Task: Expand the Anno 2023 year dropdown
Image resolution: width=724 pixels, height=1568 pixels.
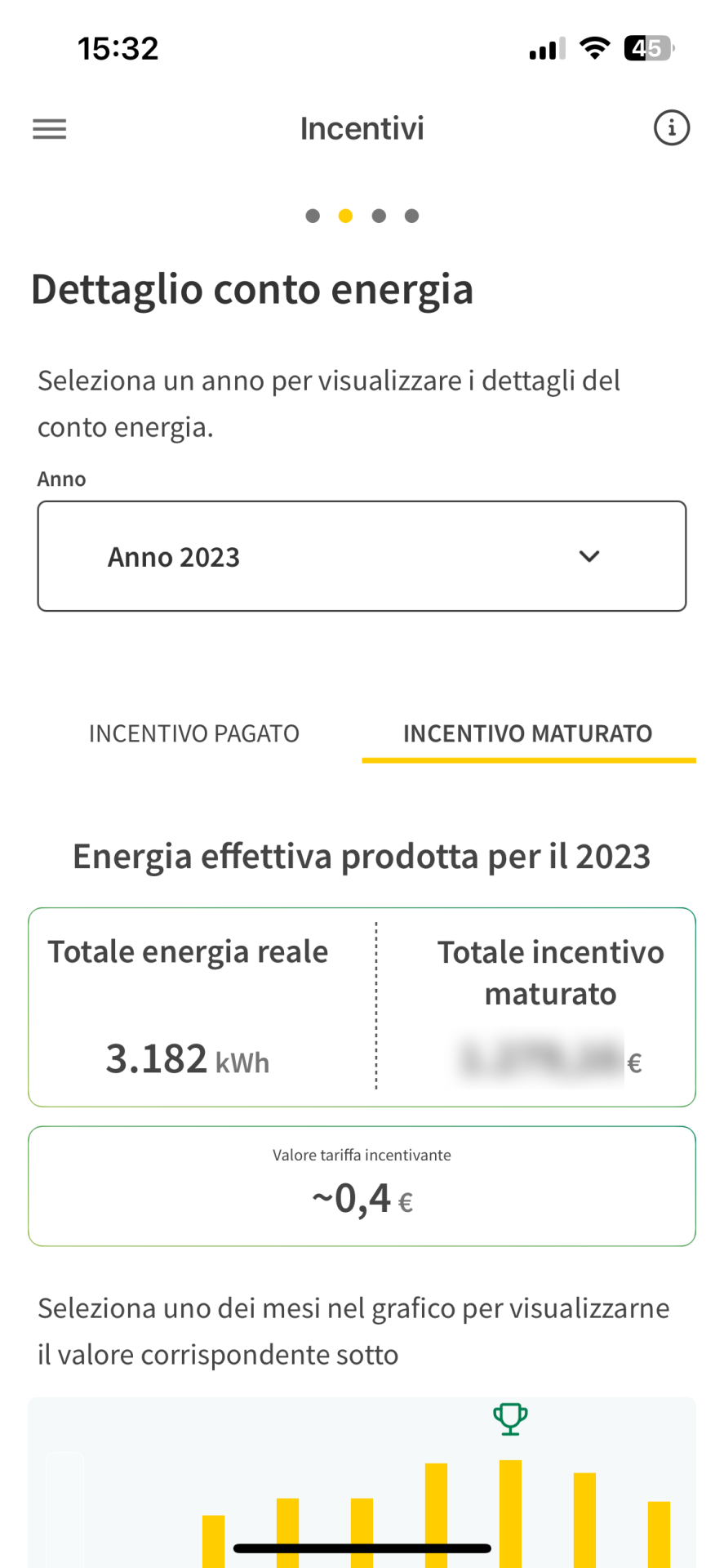Action: pyautogui.click(x=362, y=556)
